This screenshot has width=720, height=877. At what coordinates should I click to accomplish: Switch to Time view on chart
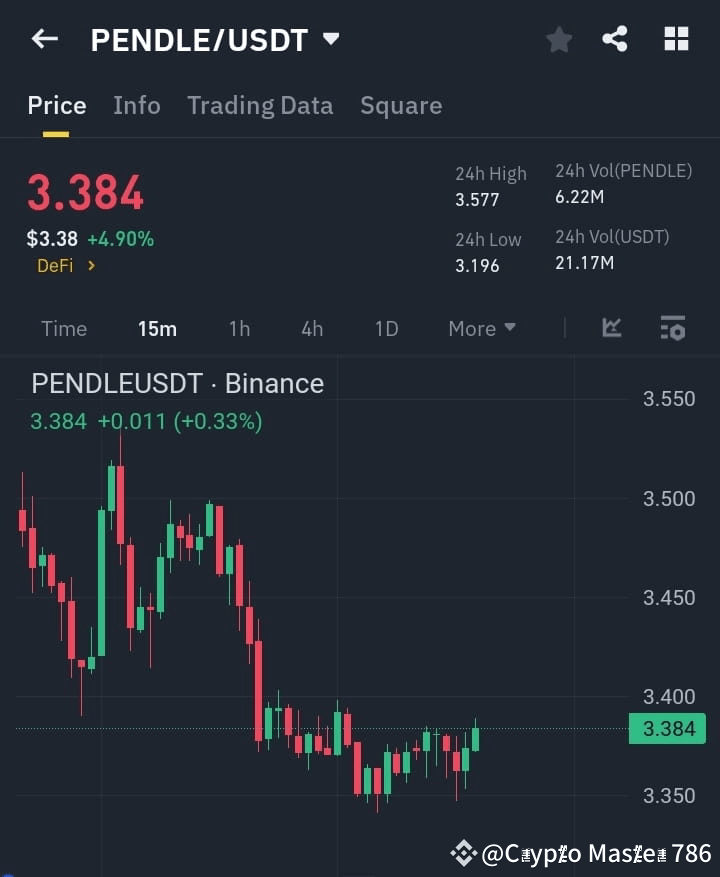point(63,328)
